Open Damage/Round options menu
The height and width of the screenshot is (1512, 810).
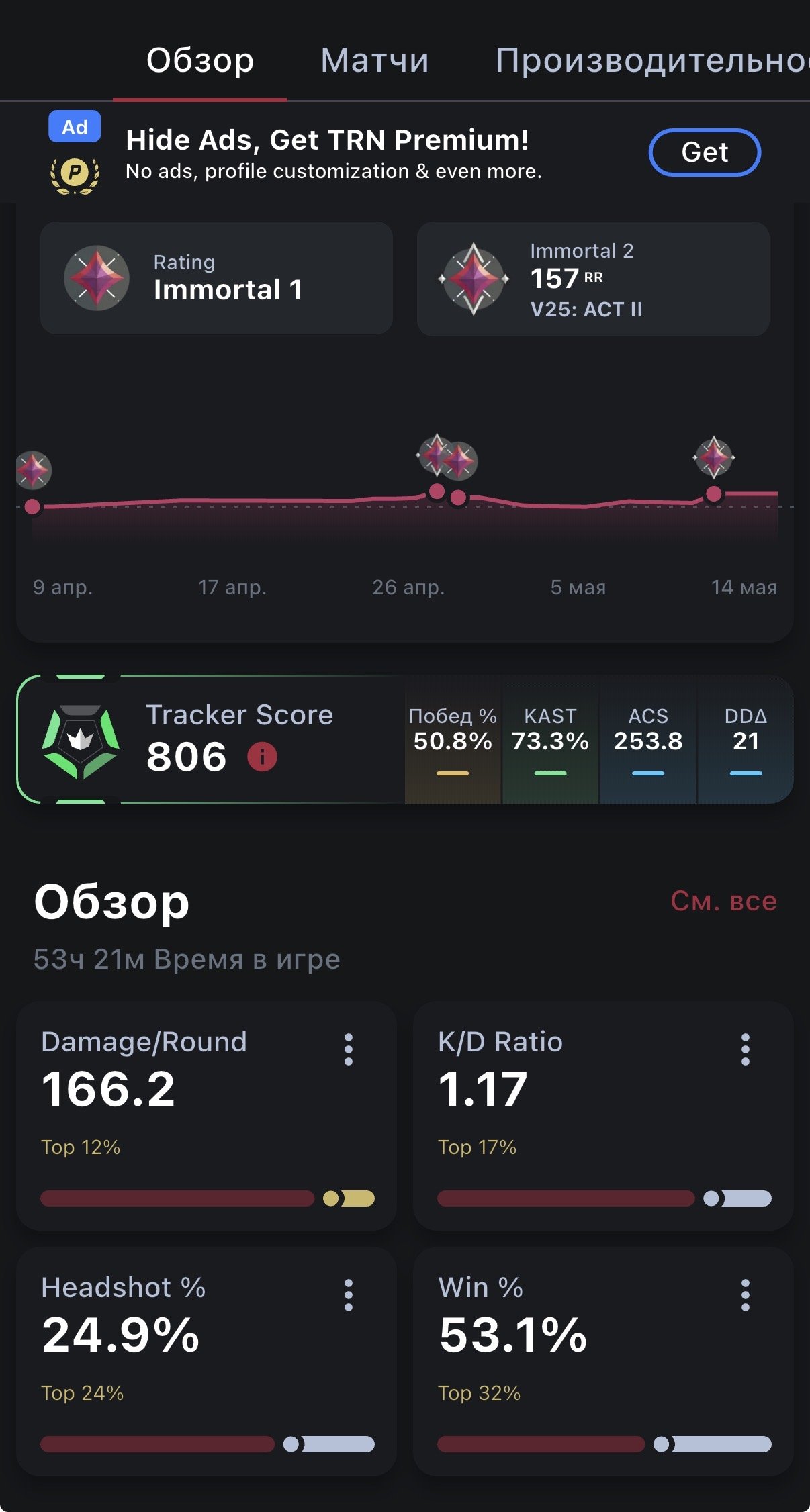click(348, 1049)
